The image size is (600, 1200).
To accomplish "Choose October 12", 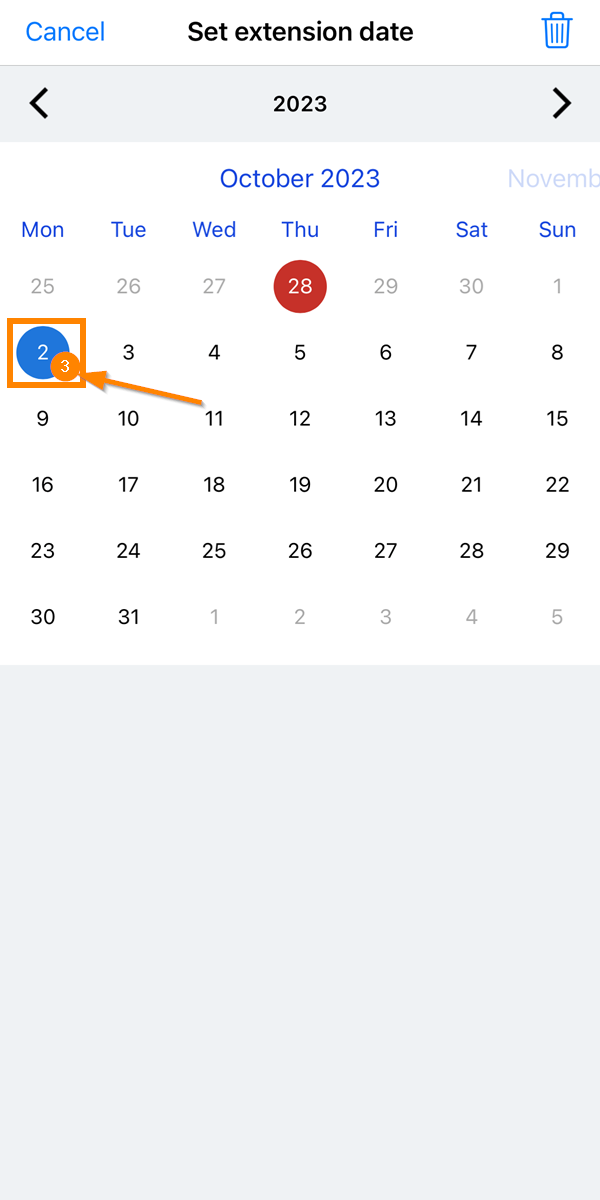I will point(300,418).
